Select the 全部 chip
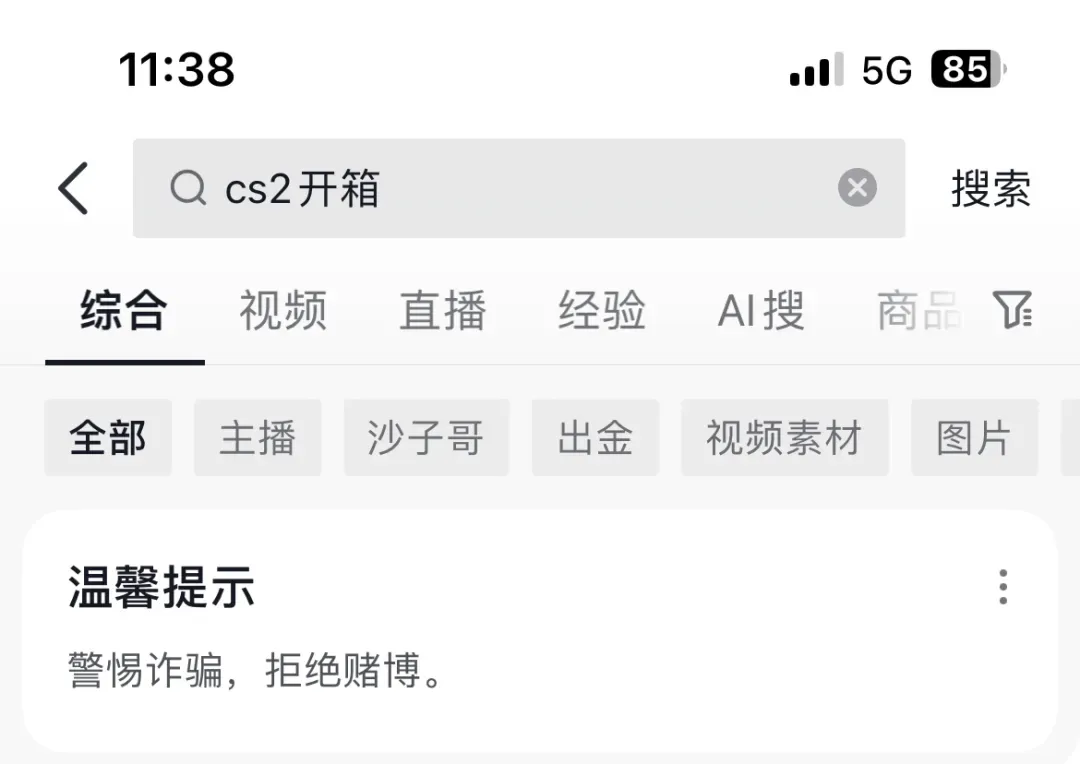1080x764 pixels. pyautogui.click(x=108, y=438)
